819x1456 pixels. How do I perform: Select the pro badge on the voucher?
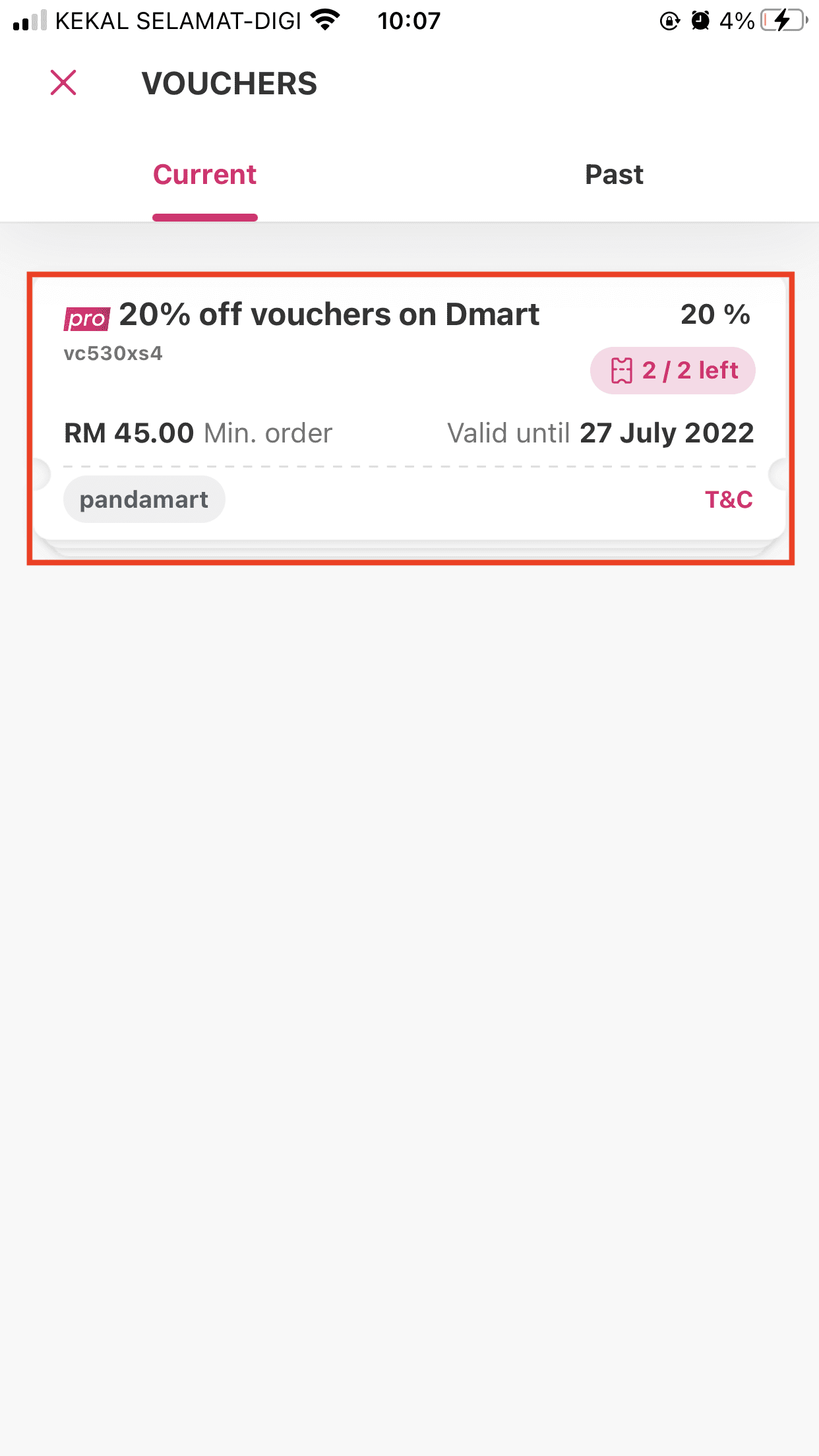pyautogui.click(x=86, y=318)
